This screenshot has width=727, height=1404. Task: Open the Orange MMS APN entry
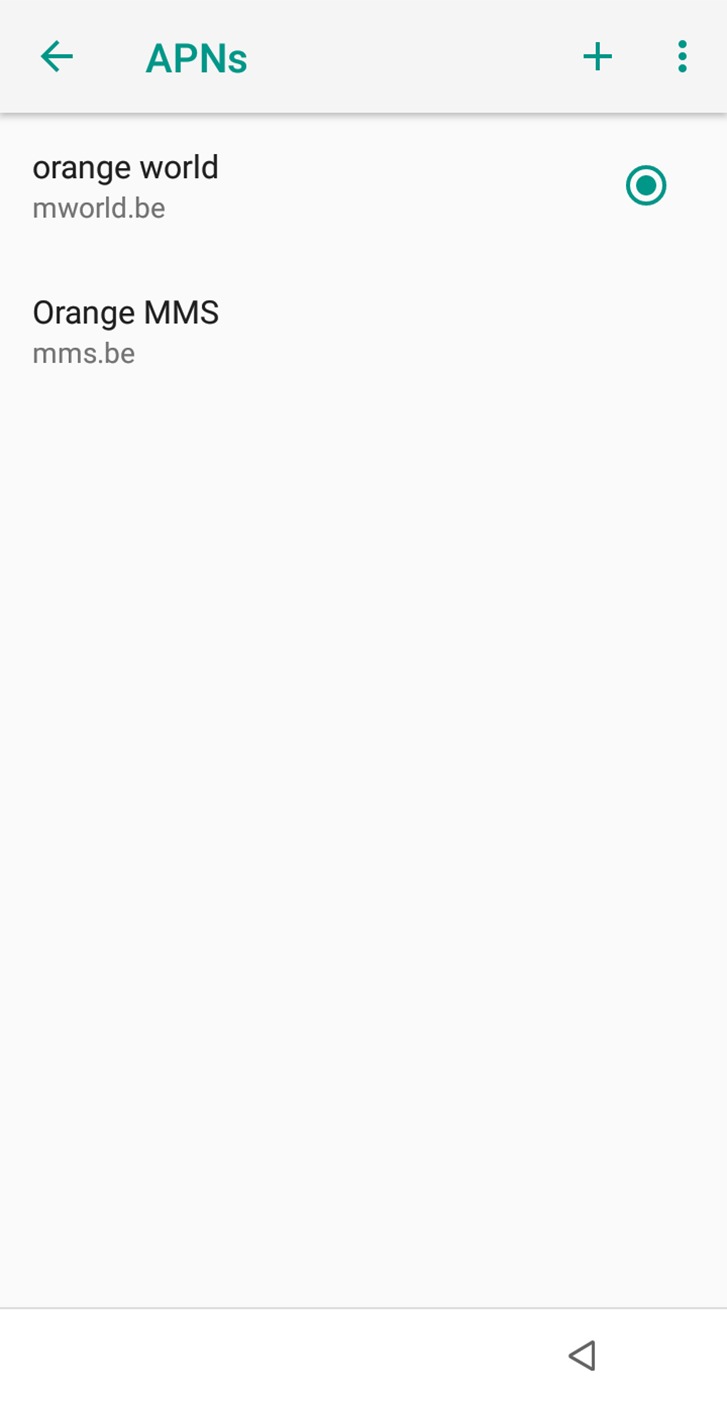coord(126,331)
